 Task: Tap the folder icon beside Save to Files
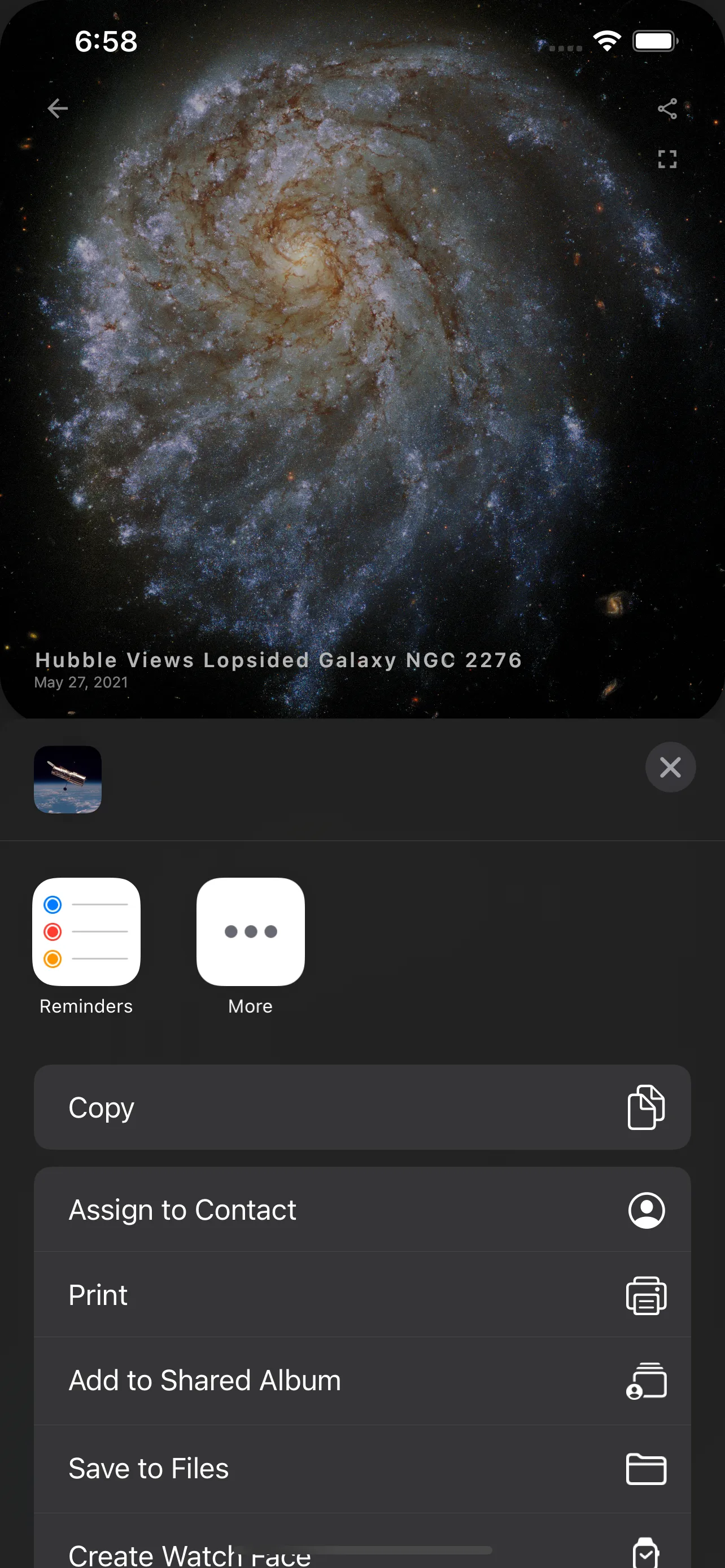pyautogui.click(x=647, y=1469)
